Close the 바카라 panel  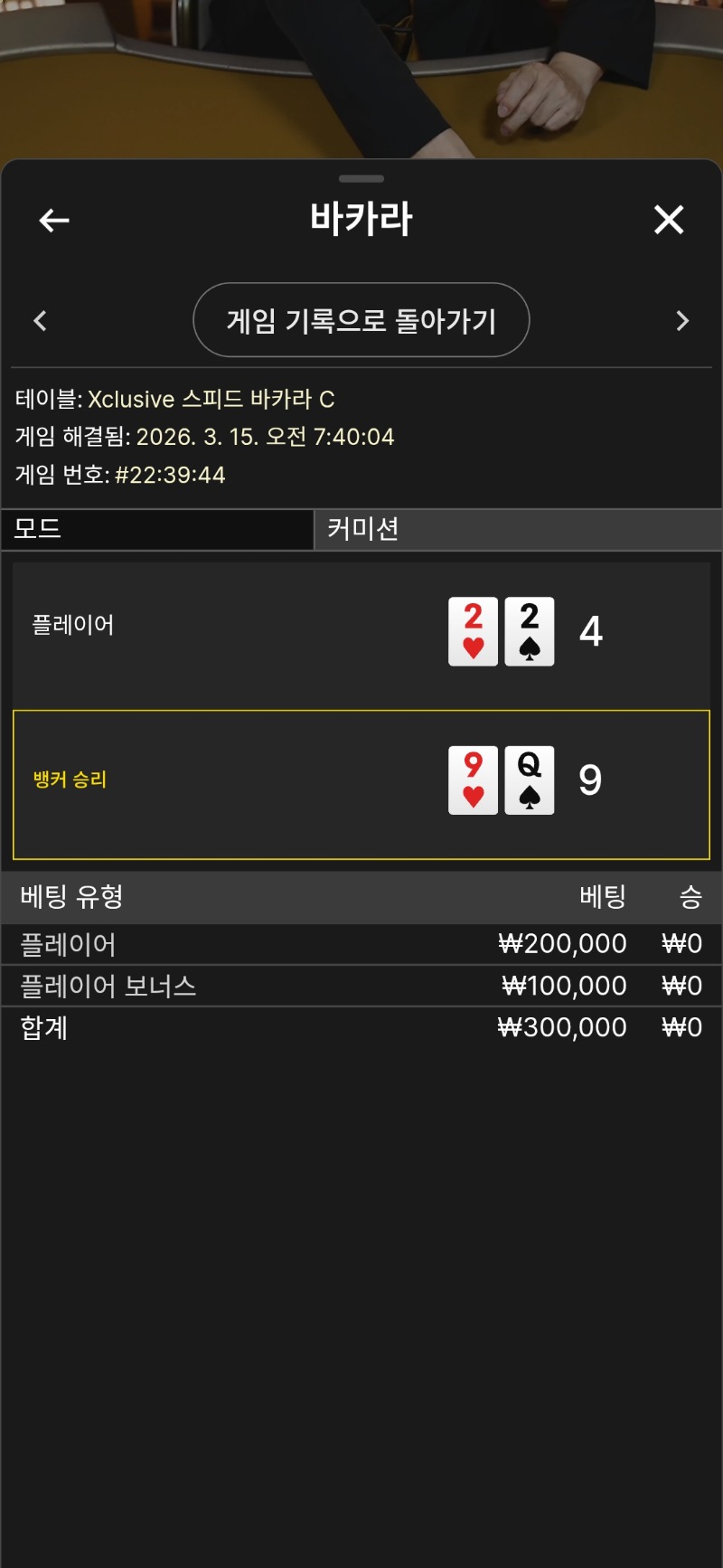[669, 220]
